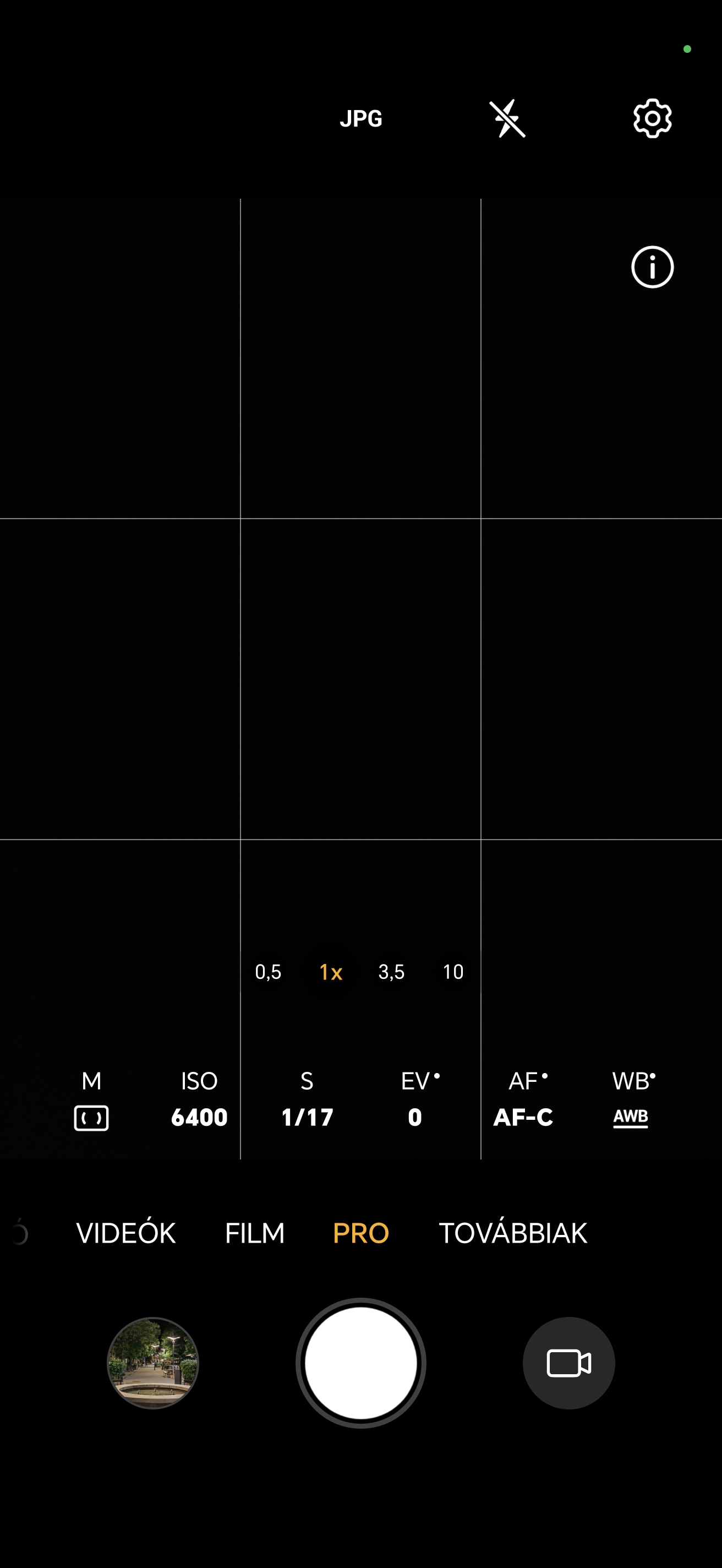Adjust the ISO 6400 setting

pyautogui.click(x=199, y=1099)
